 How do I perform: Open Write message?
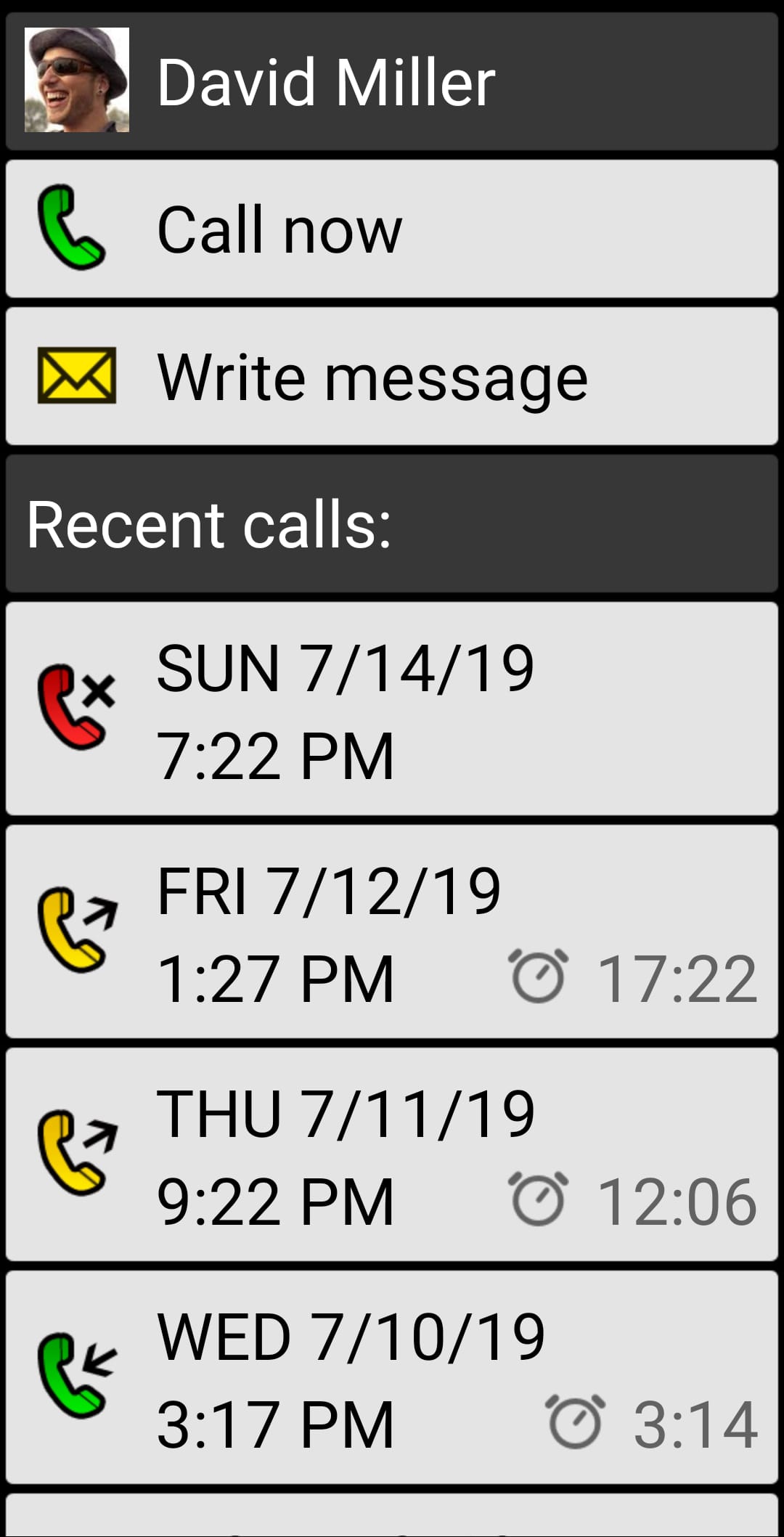point(392,376)
